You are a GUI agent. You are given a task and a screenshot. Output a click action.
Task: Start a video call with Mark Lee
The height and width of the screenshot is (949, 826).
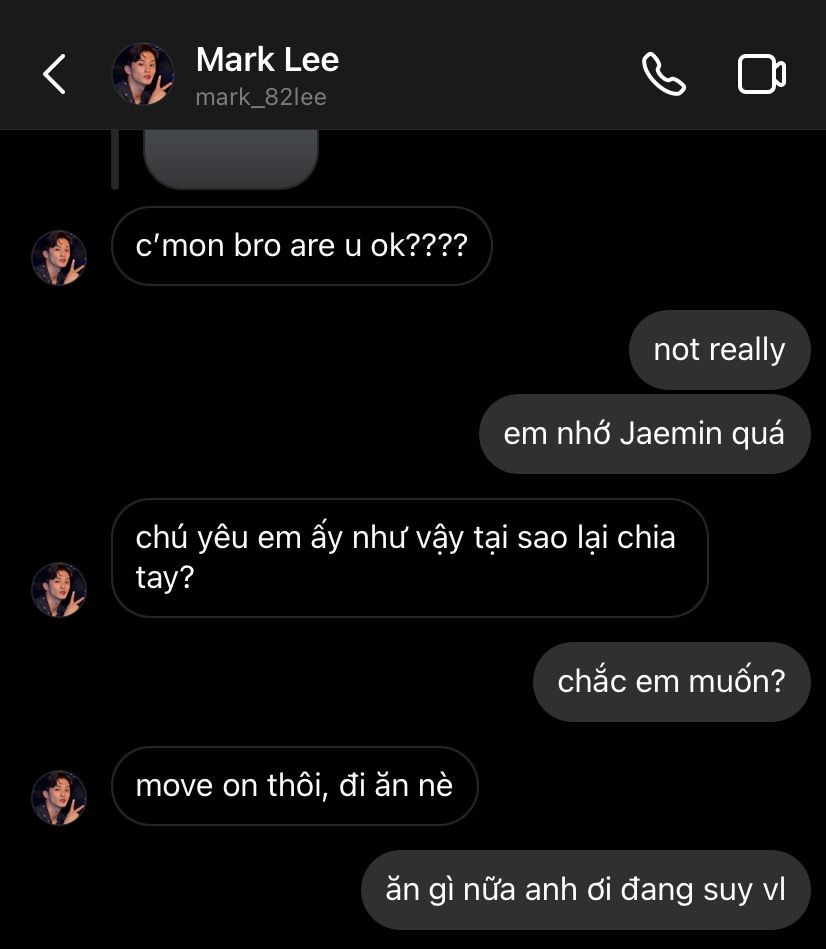click(761, 75)
